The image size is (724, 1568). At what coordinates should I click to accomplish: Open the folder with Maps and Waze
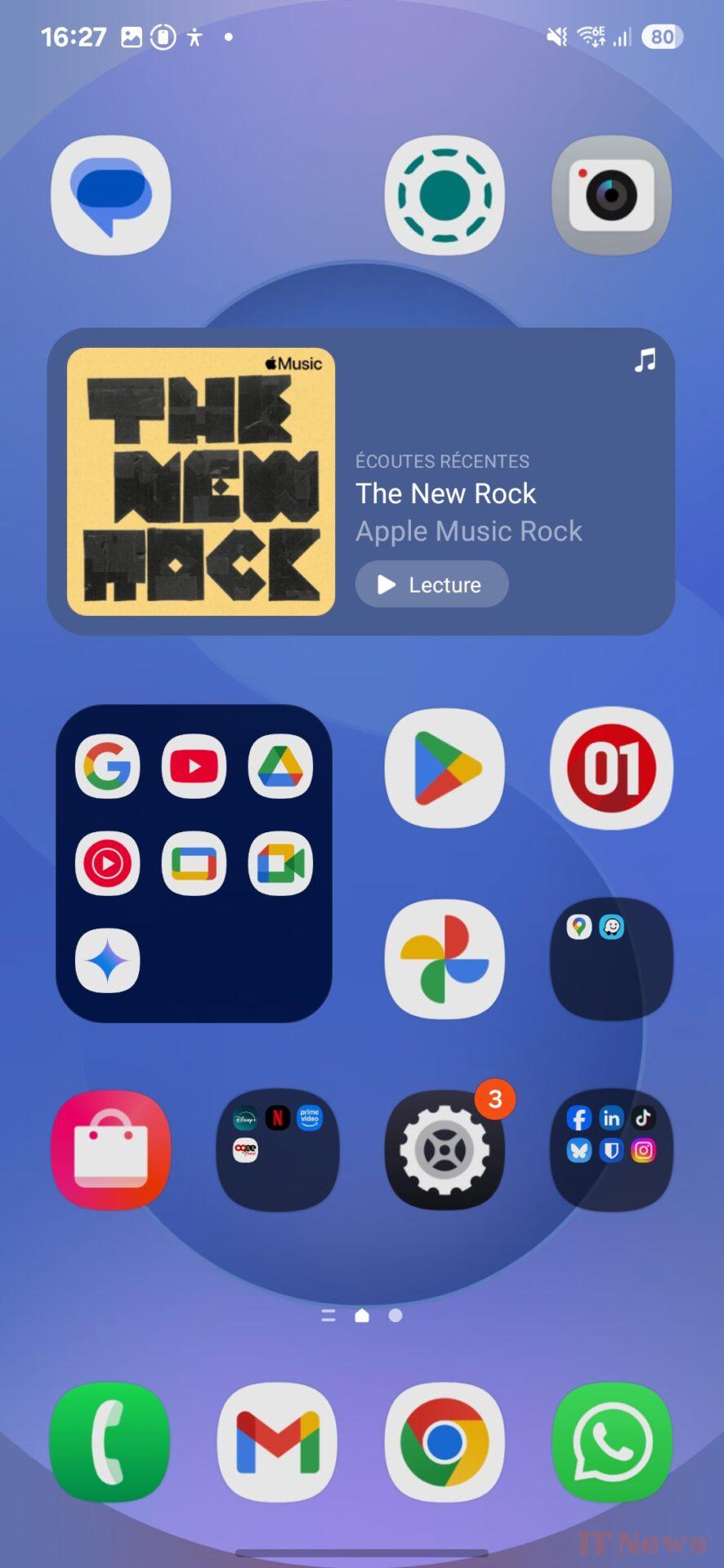point(611,959)
